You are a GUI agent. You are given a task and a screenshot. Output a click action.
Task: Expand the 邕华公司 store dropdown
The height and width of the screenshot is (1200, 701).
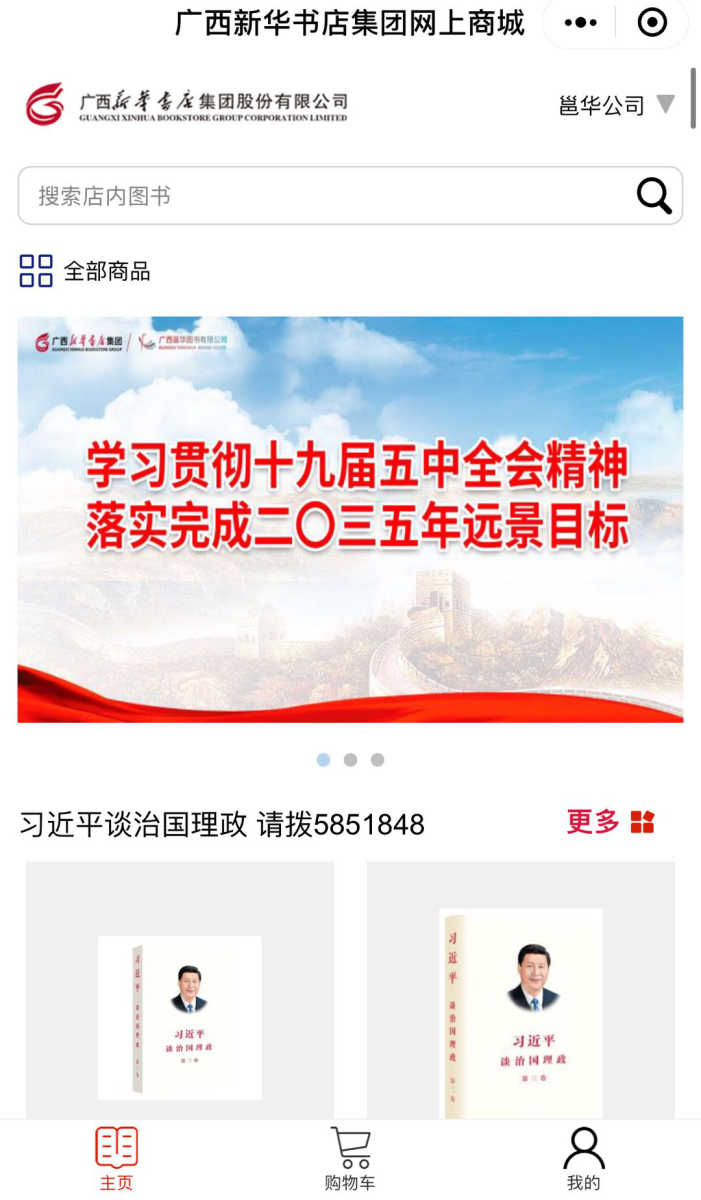pos(617,105)
